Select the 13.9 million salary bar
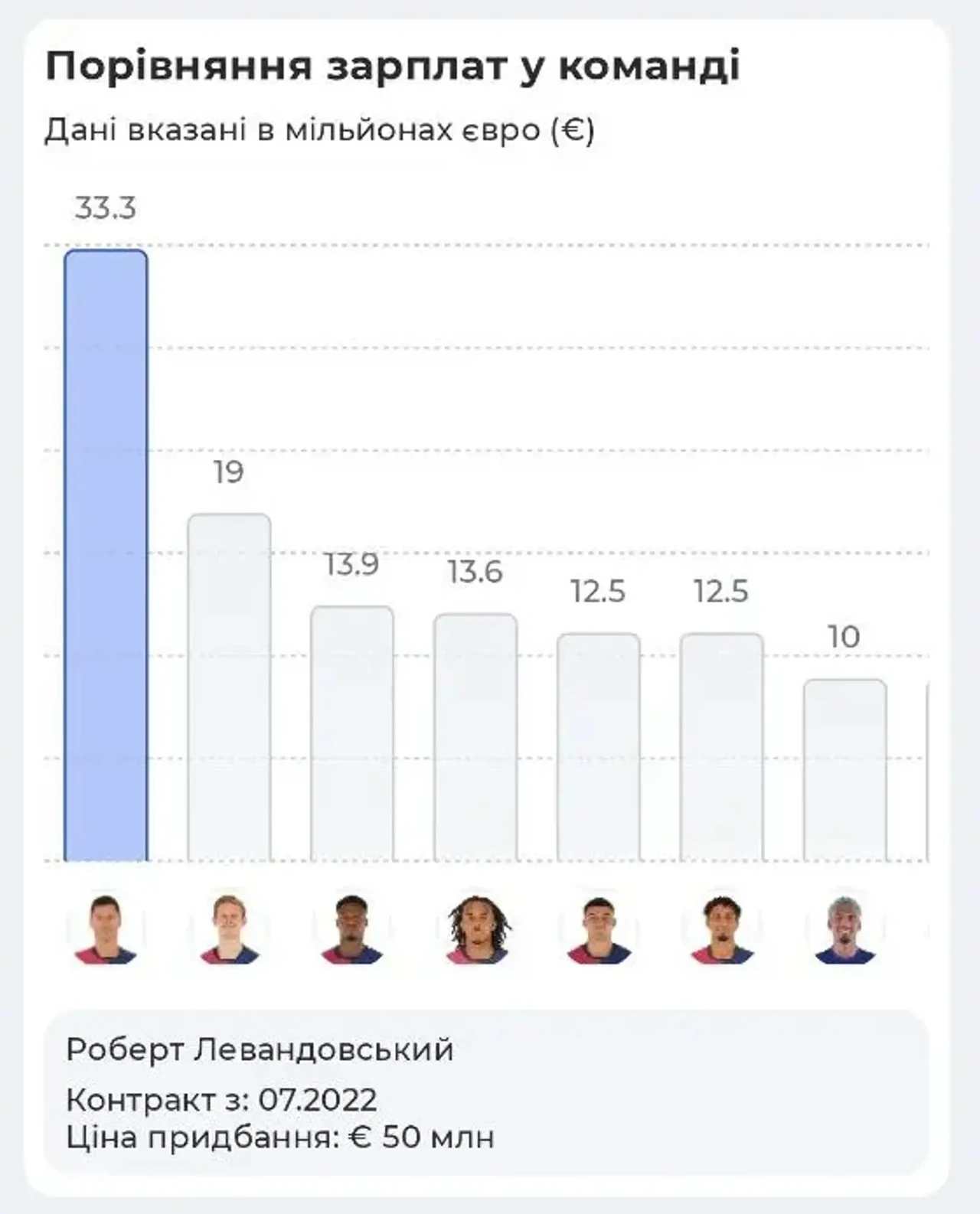 (352, 734)
